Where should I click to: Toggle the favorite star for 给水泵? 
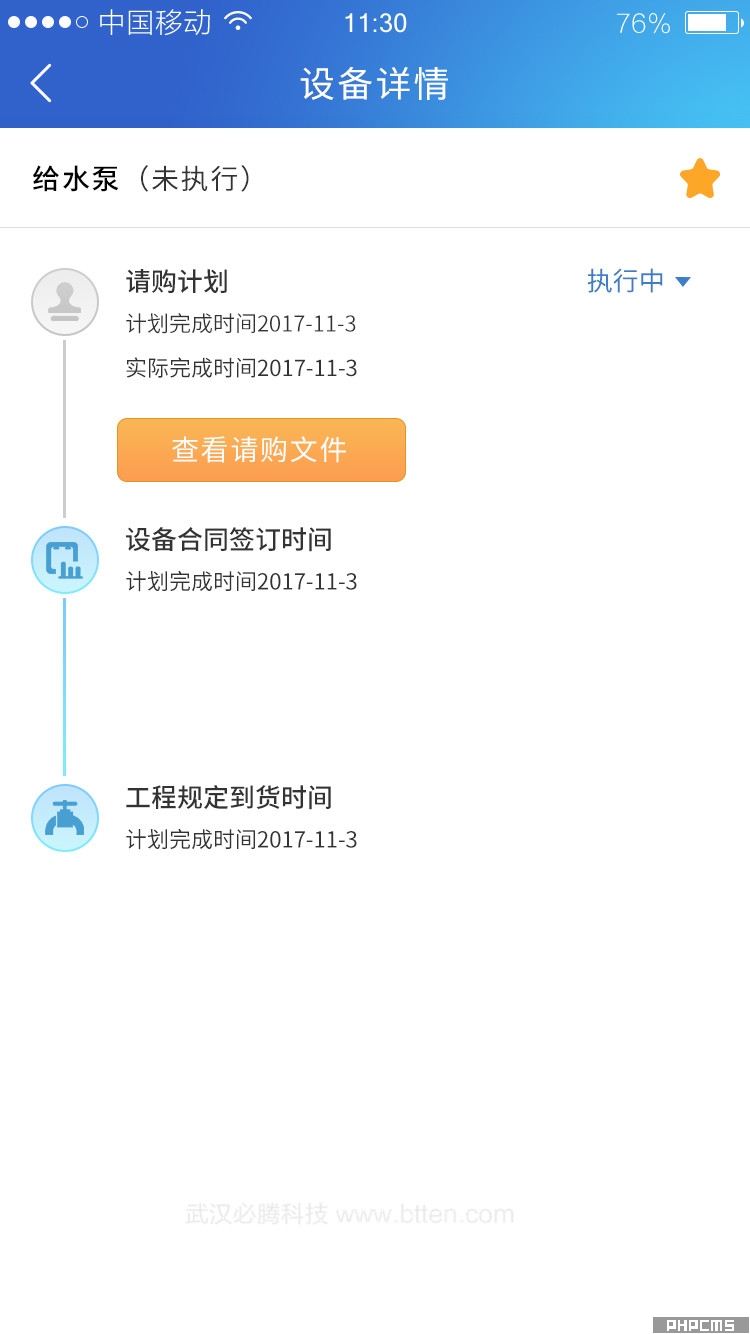(699, 179)
